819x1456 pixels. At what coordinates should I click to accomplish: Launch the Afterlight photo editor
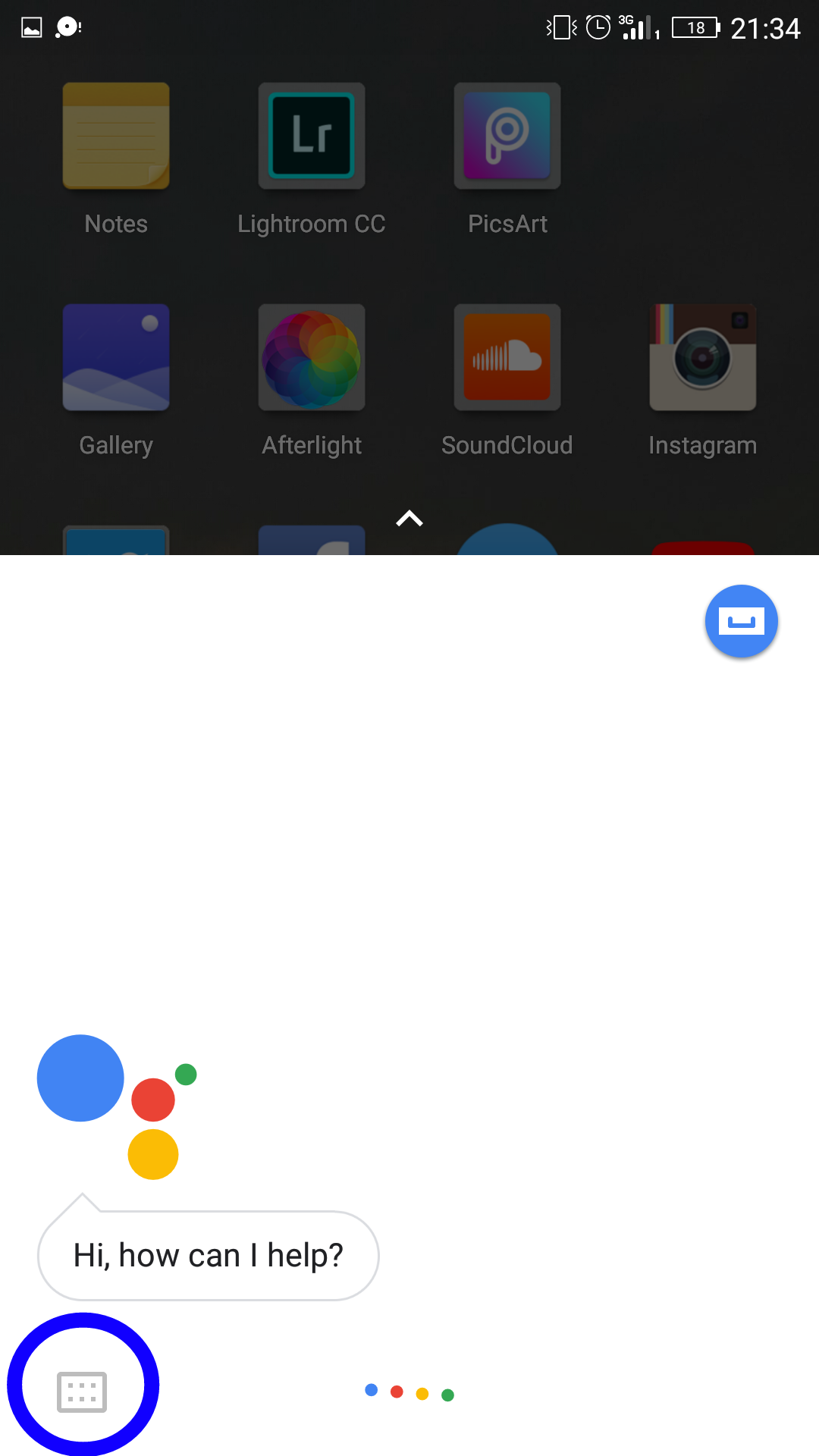[x=311, y=356]
